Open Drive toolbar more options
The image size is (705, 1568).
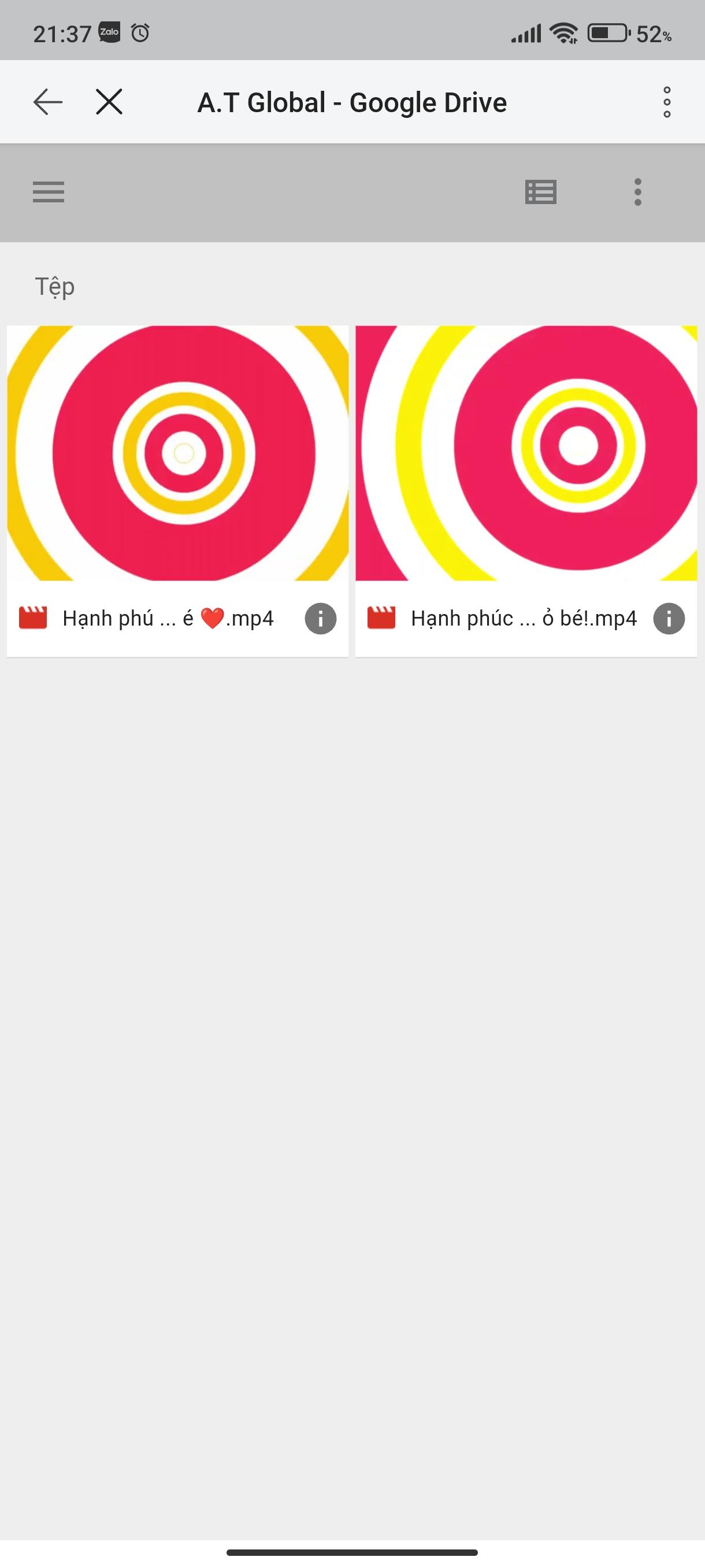click(x=637, y=193)
